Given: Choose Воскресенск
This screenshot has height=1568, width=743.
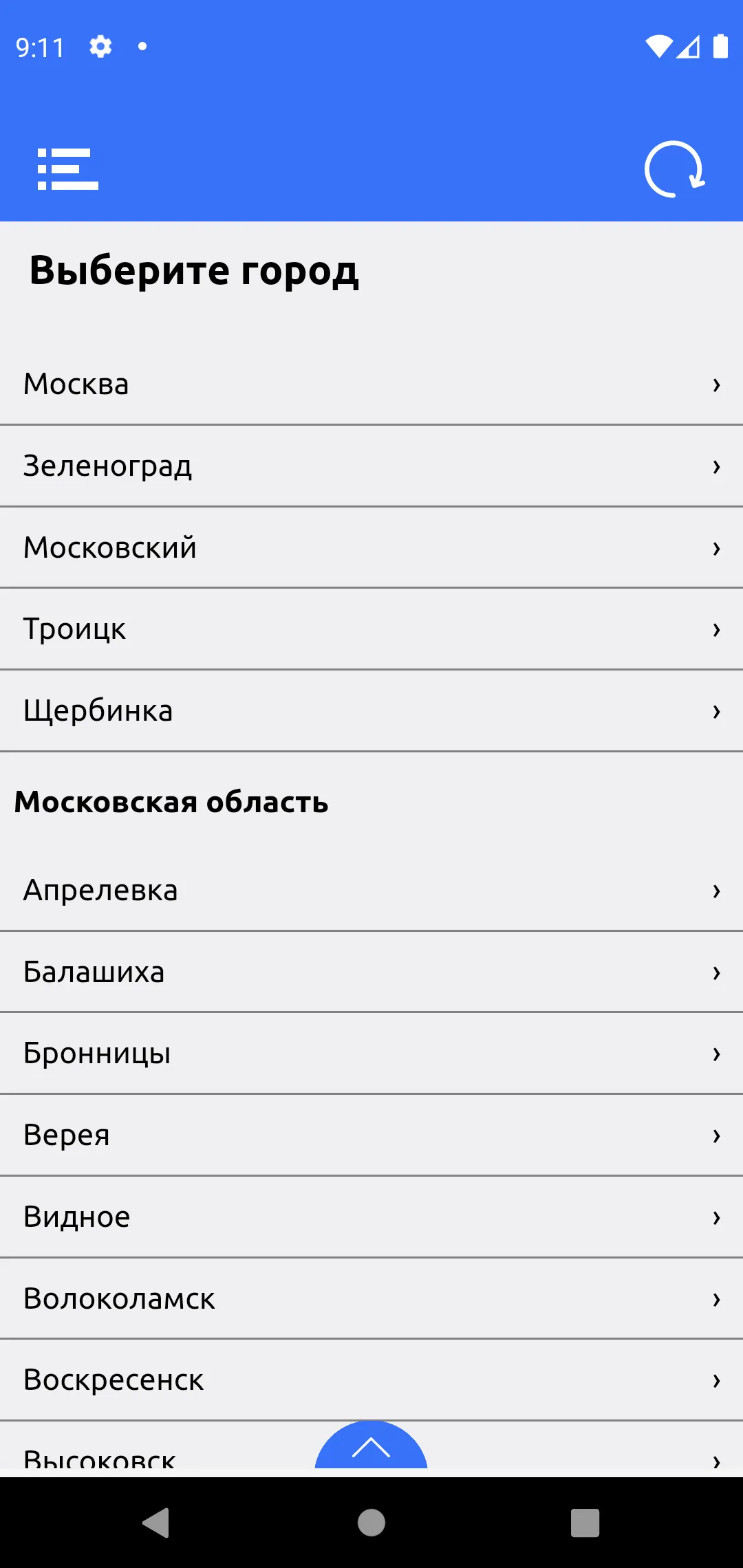Looking at the screenshot, I should [371, 1380].
